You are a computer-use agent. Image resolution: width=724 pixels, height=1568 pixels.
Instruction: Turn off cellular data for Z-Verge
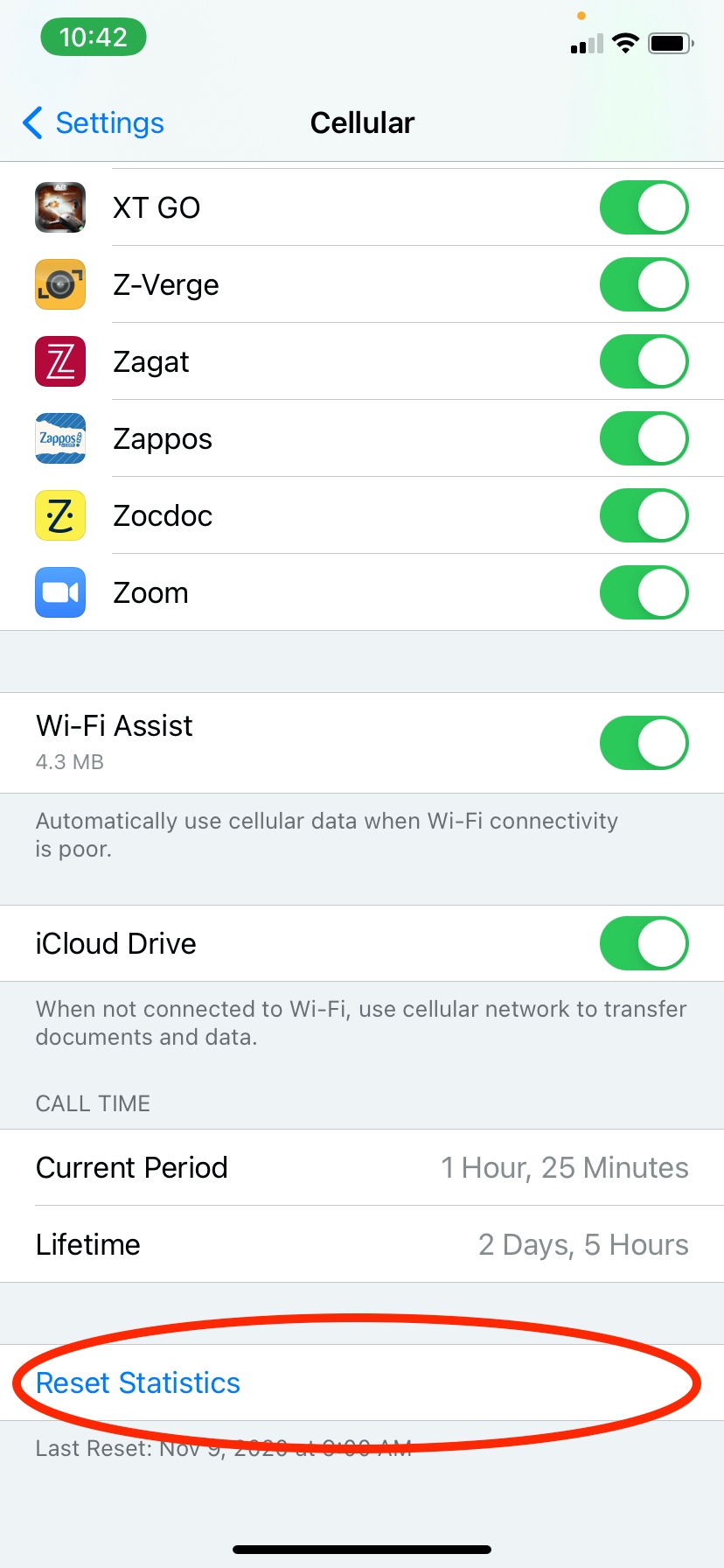644,284
